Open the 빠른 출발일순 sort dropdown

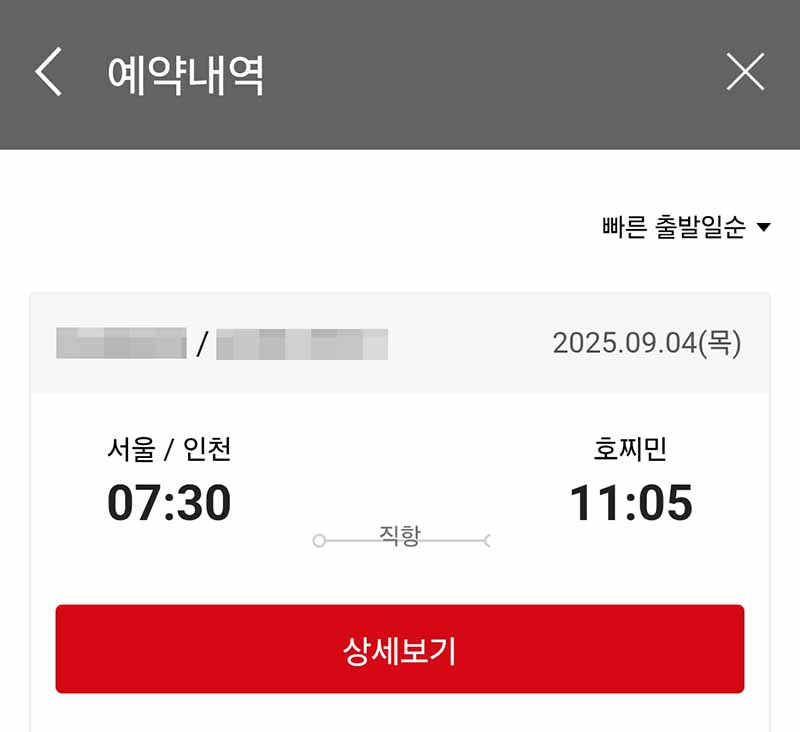686,228
